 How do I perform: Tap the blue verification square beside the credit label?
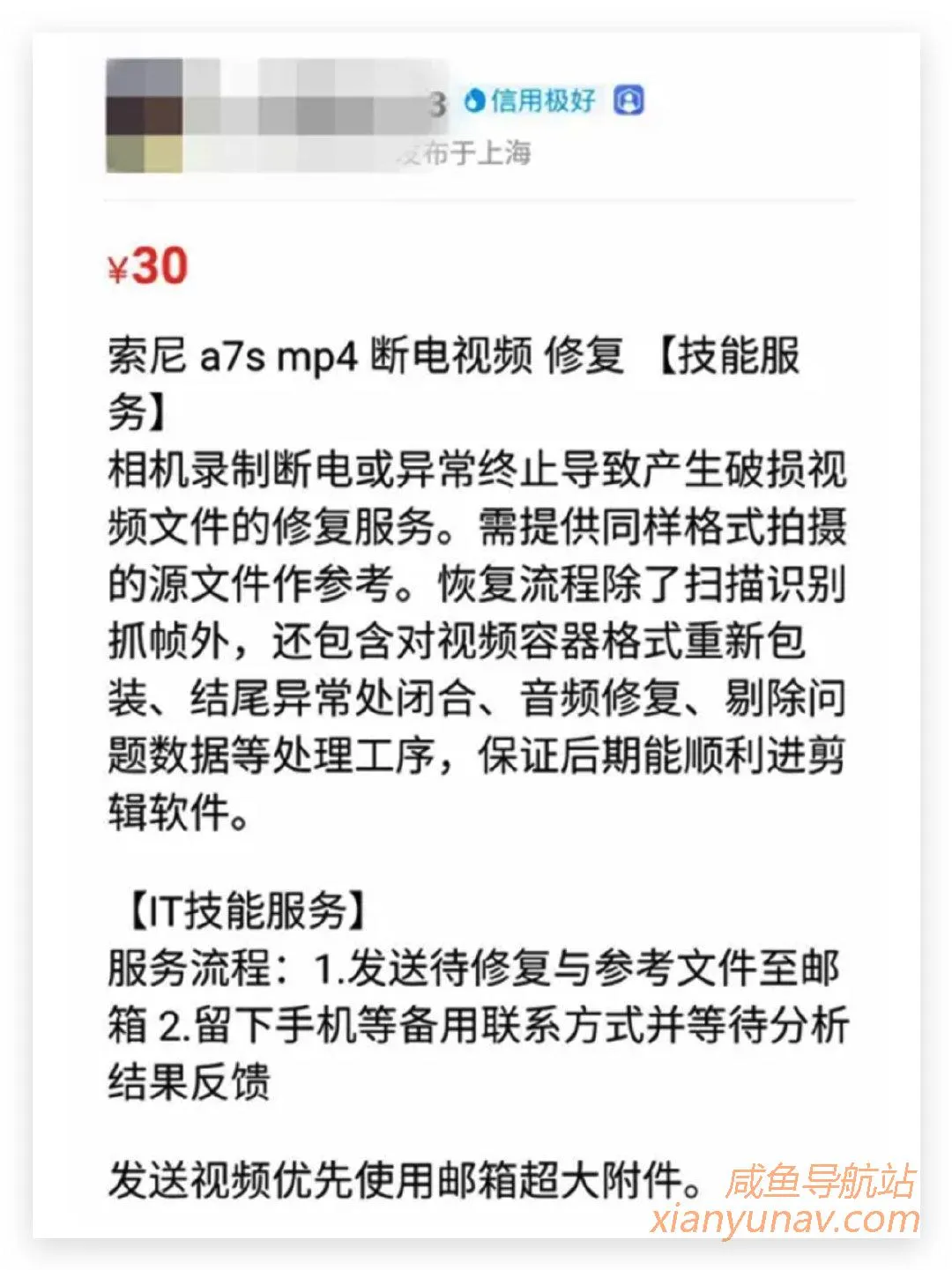click(x=630, y=100)
